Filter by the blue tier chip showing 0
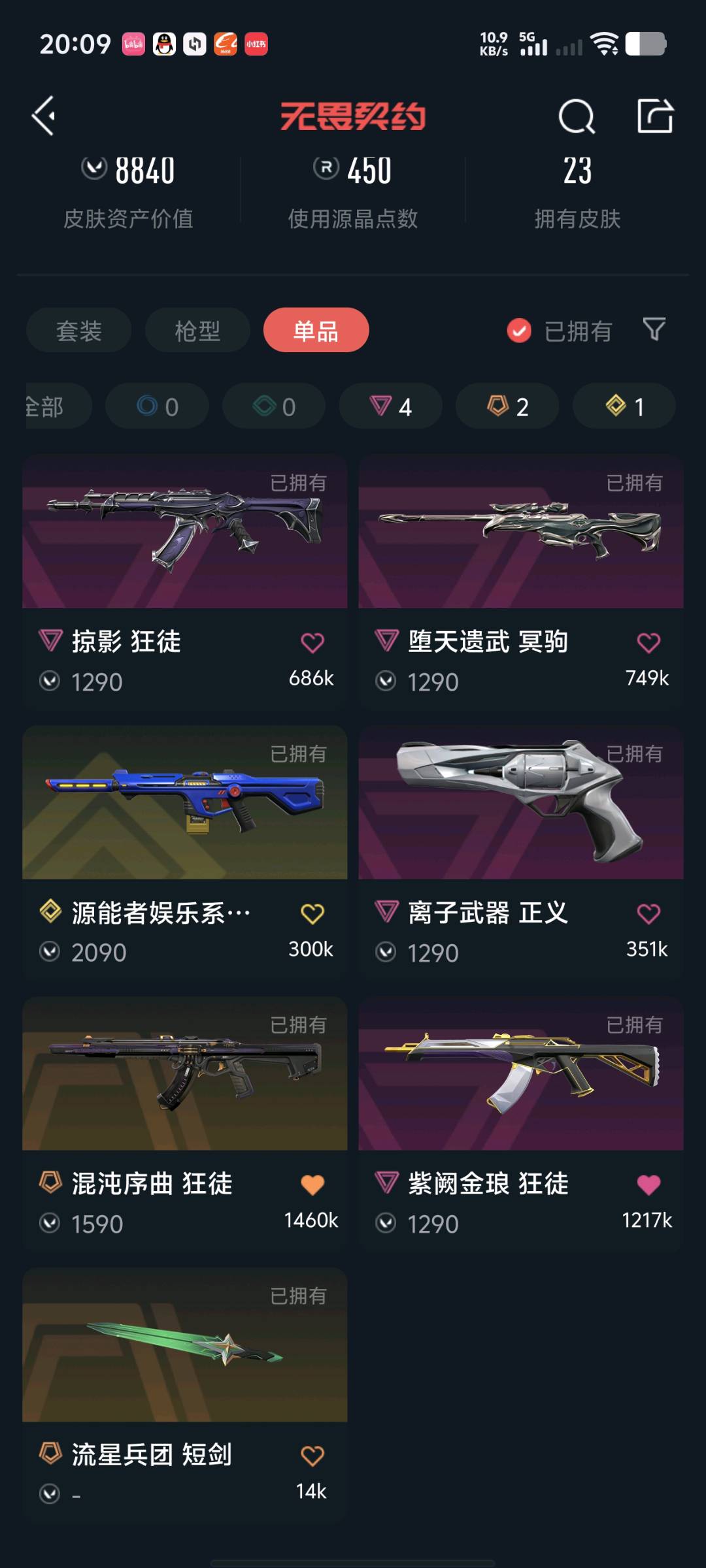Viewport: 706px width, 1568px height. pos(157,406)
